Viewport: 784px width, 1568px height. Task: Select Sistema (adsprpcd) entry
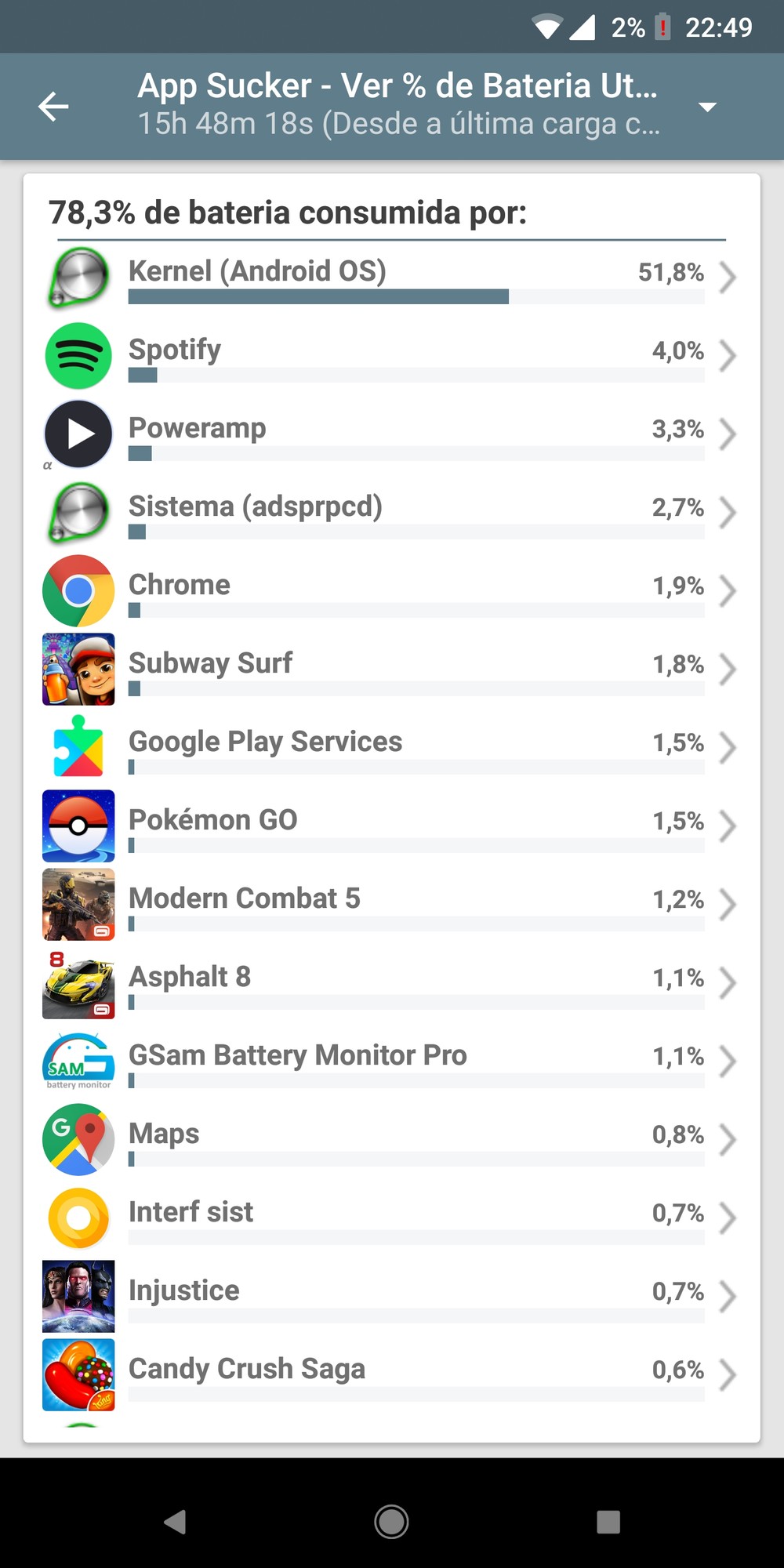point(392,512)
